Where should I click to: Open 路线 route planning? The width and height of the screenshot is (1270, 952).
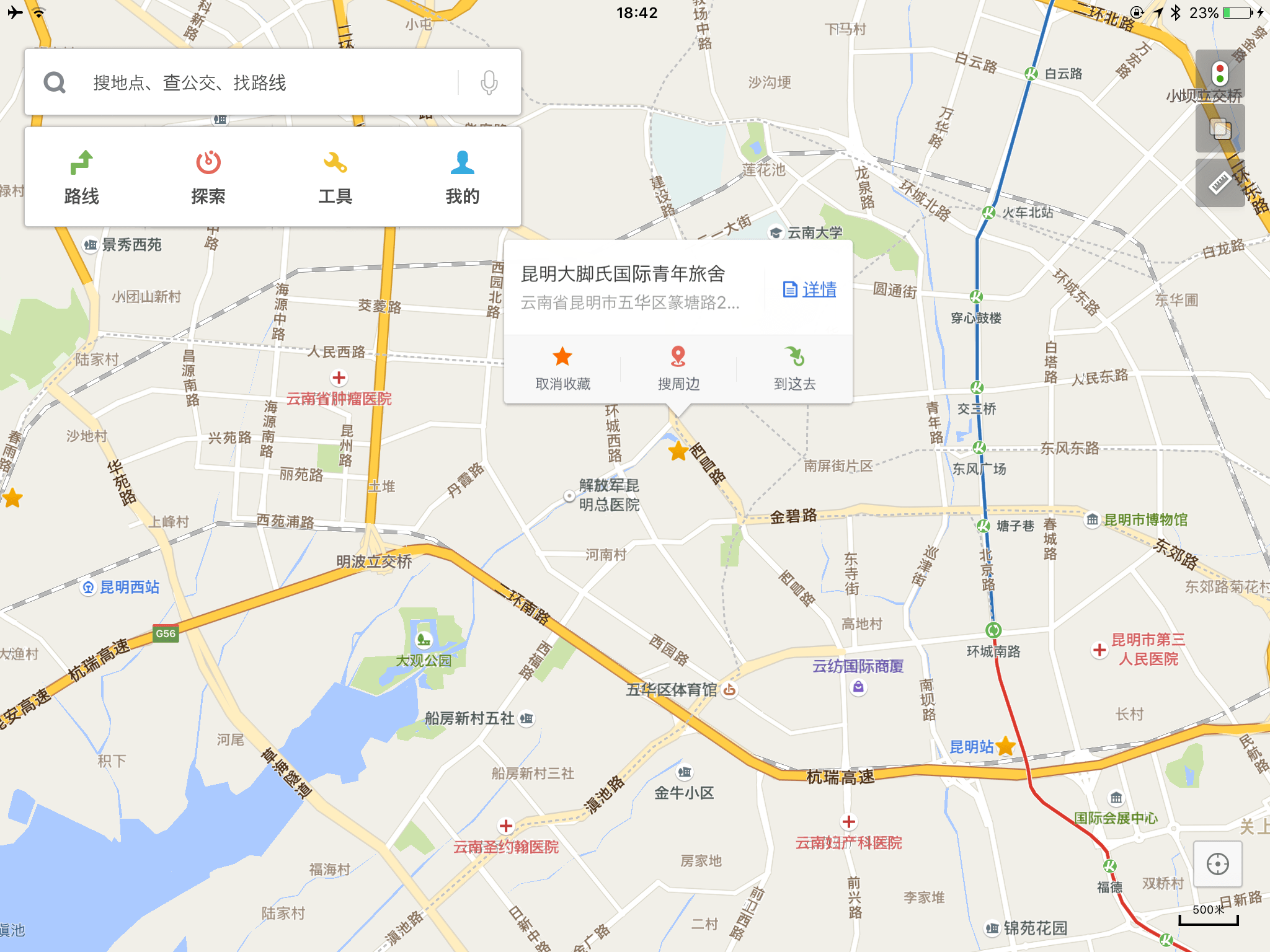coord(82,177)
